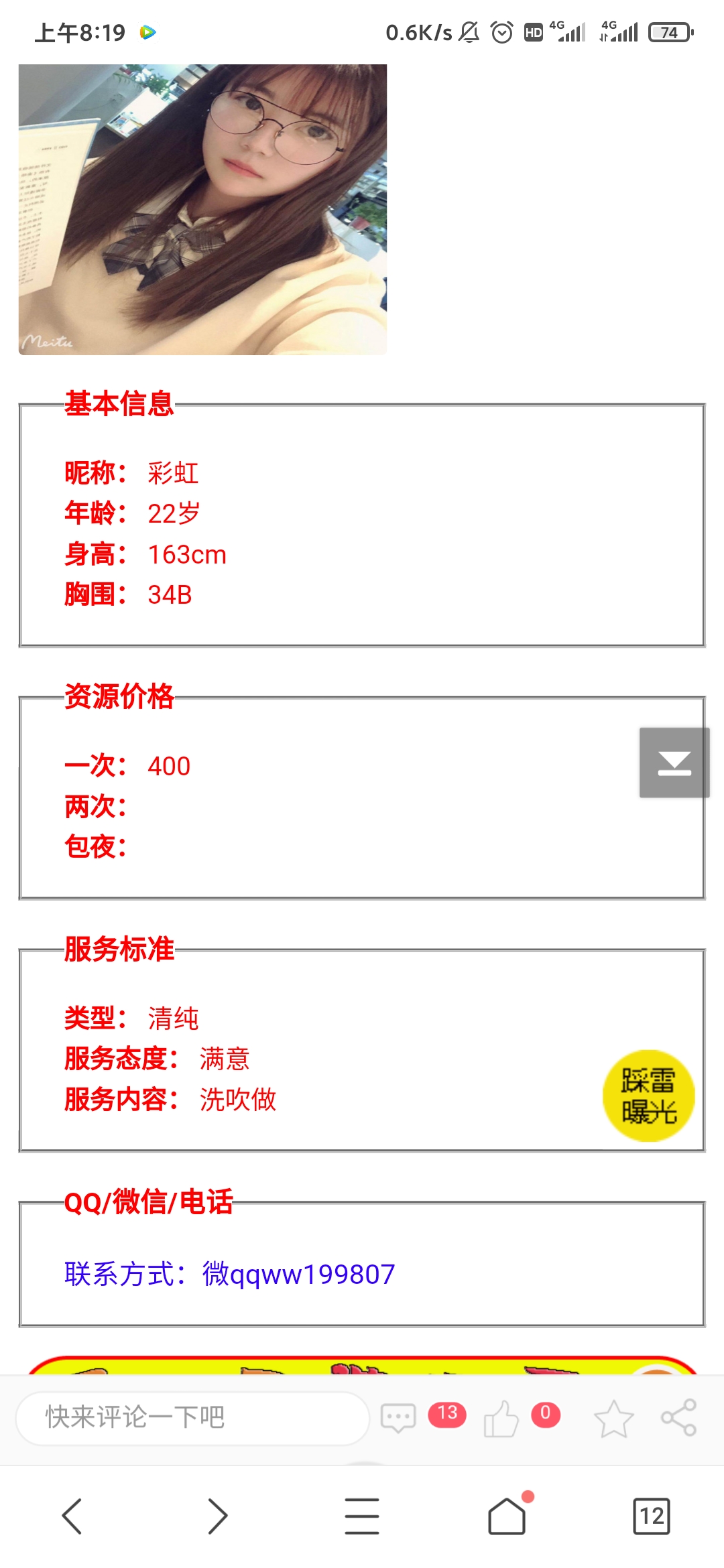Jump to page bottom with gray arrow button
724x1568 pixels.
coord(674,763)
